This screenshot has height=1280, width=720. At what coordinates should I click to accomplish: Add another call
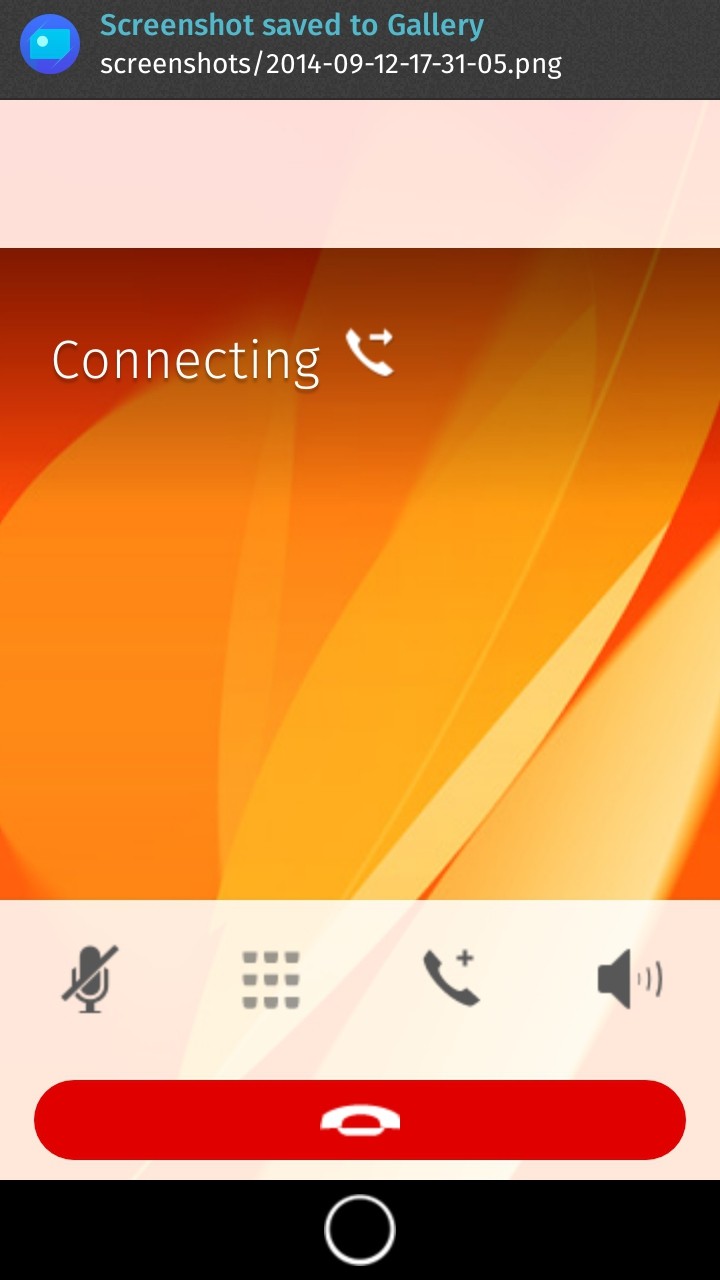(451, 978)
